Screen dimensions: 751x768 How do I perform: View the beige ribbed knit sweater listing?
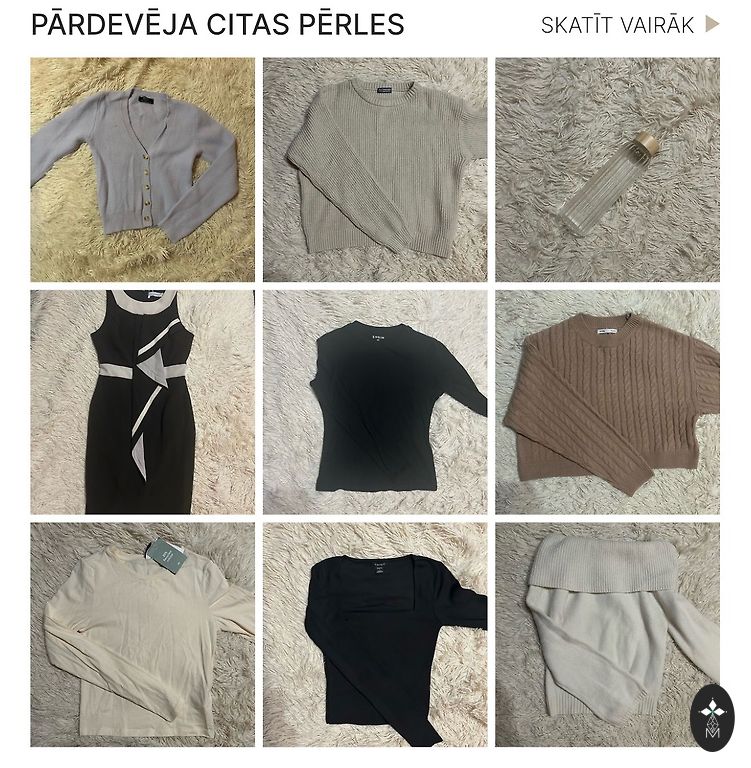pyautogui.click(x=375, y=170)
